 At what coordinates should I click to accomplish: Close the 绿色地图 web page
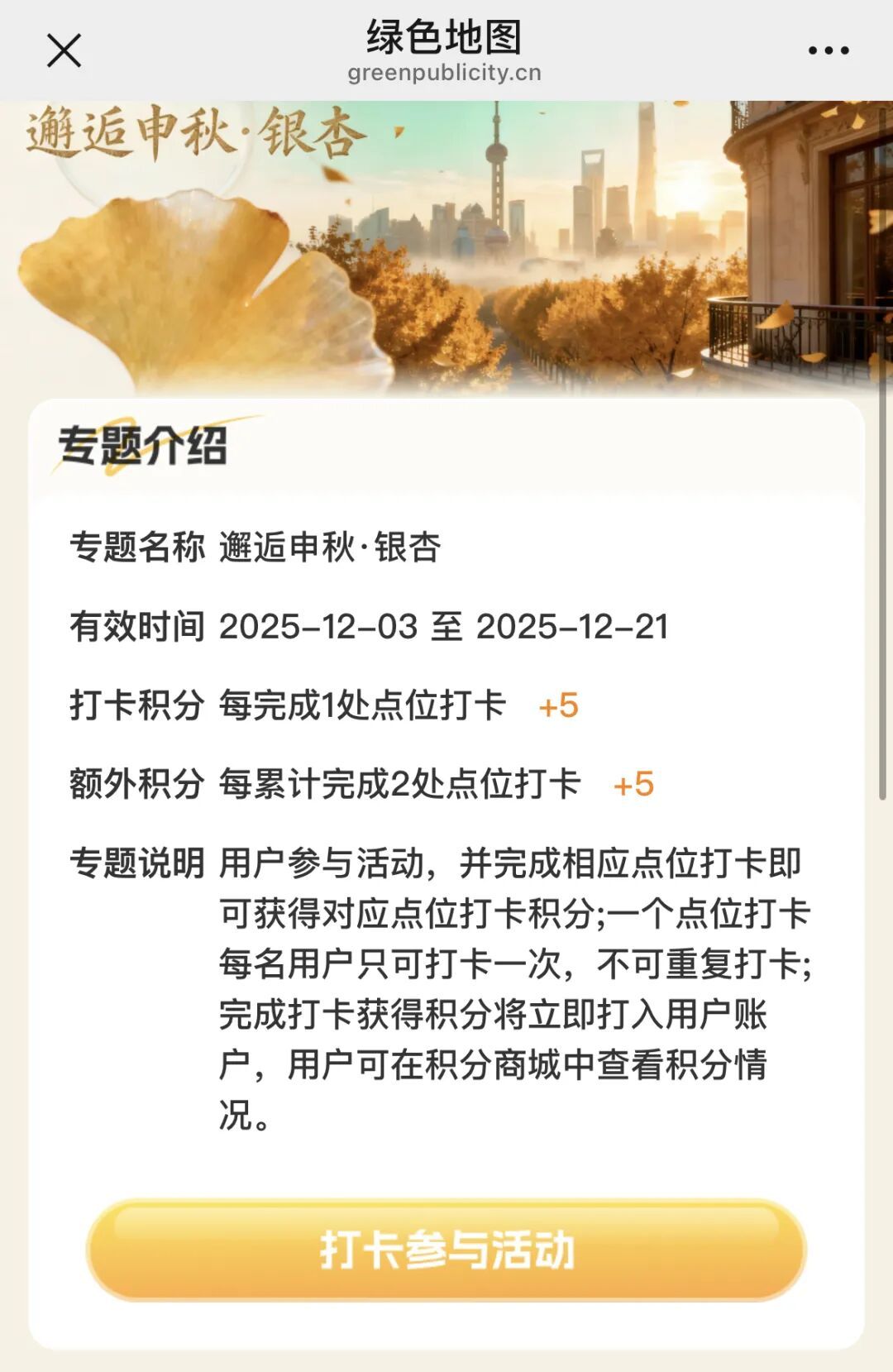click(64, 50)
